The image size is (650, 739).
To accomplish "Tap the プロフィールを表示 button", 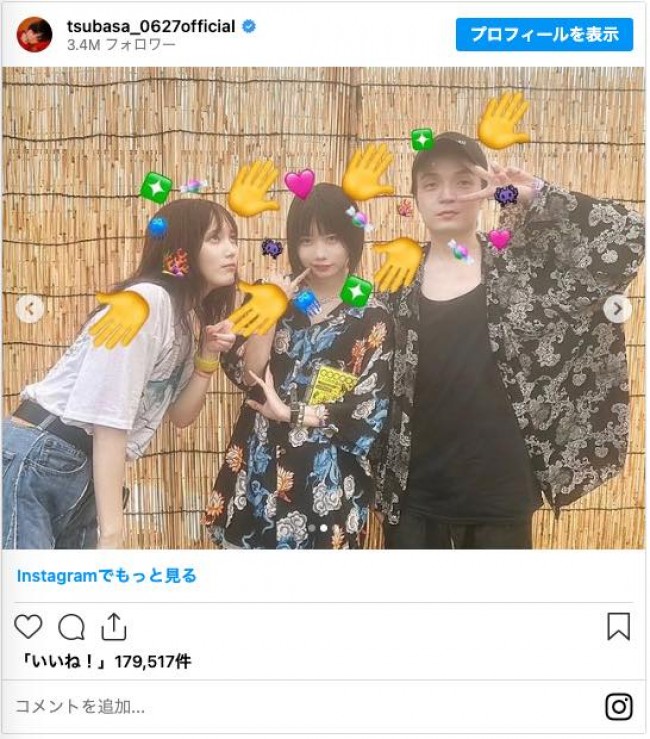I will point(544,33).
